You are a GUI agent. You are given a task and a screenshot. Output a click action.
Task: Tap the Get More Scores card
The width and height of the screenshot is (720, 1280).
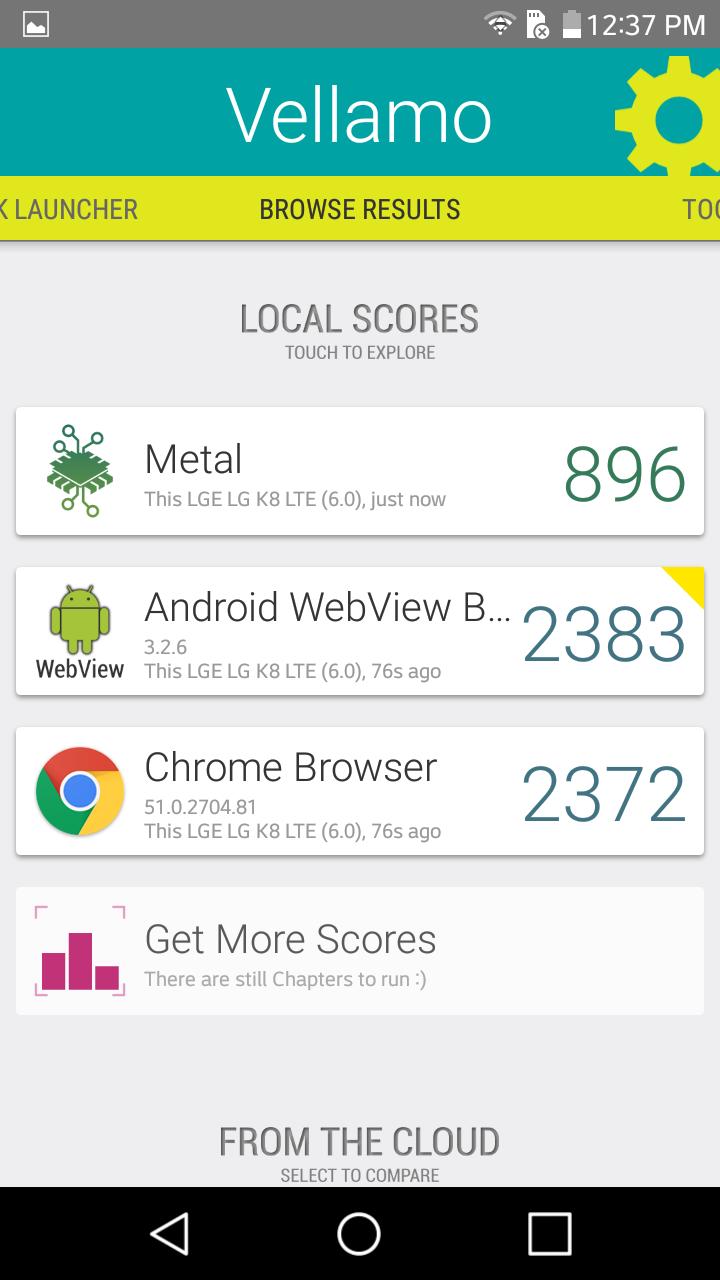(360, 951)
